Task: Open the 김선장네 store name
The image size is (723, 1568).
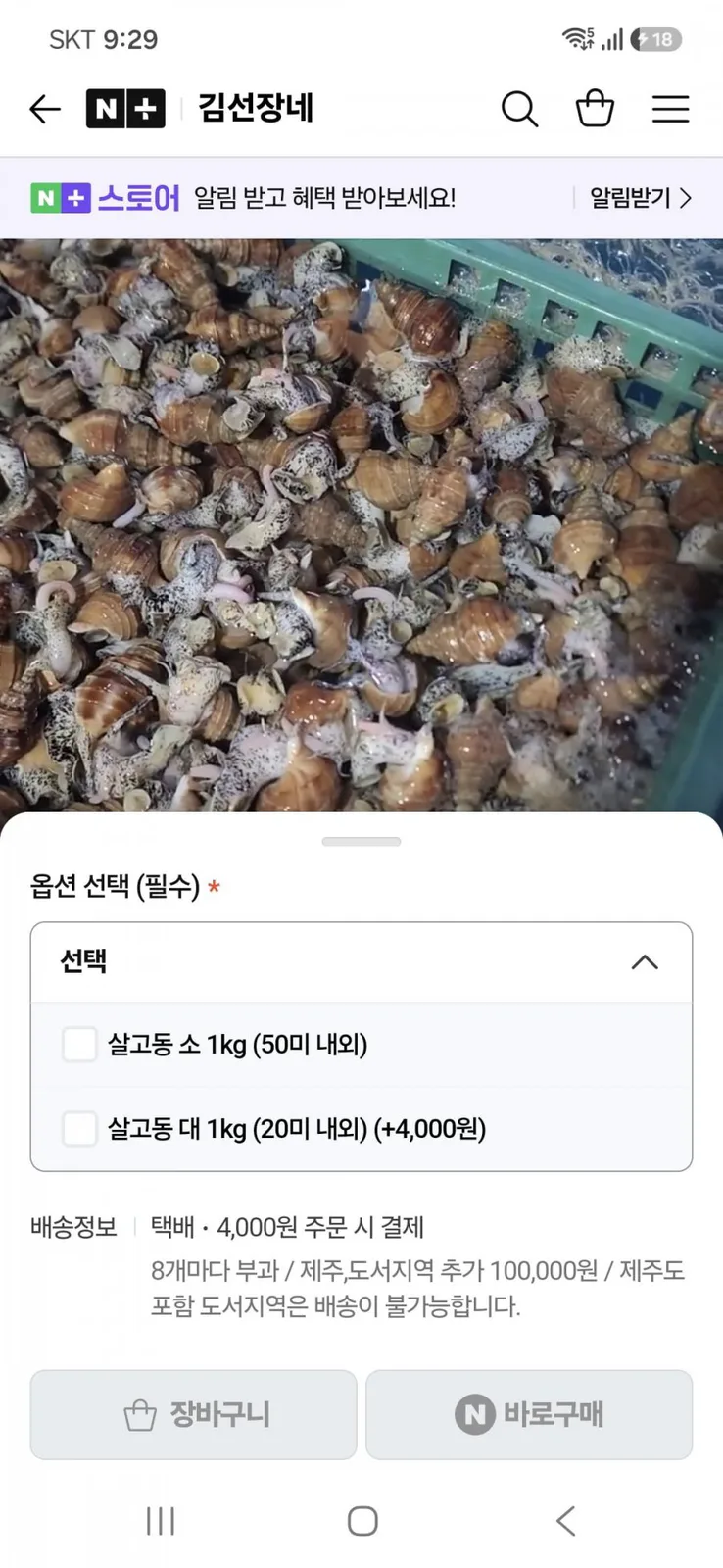Action: (x=256, y=108)
